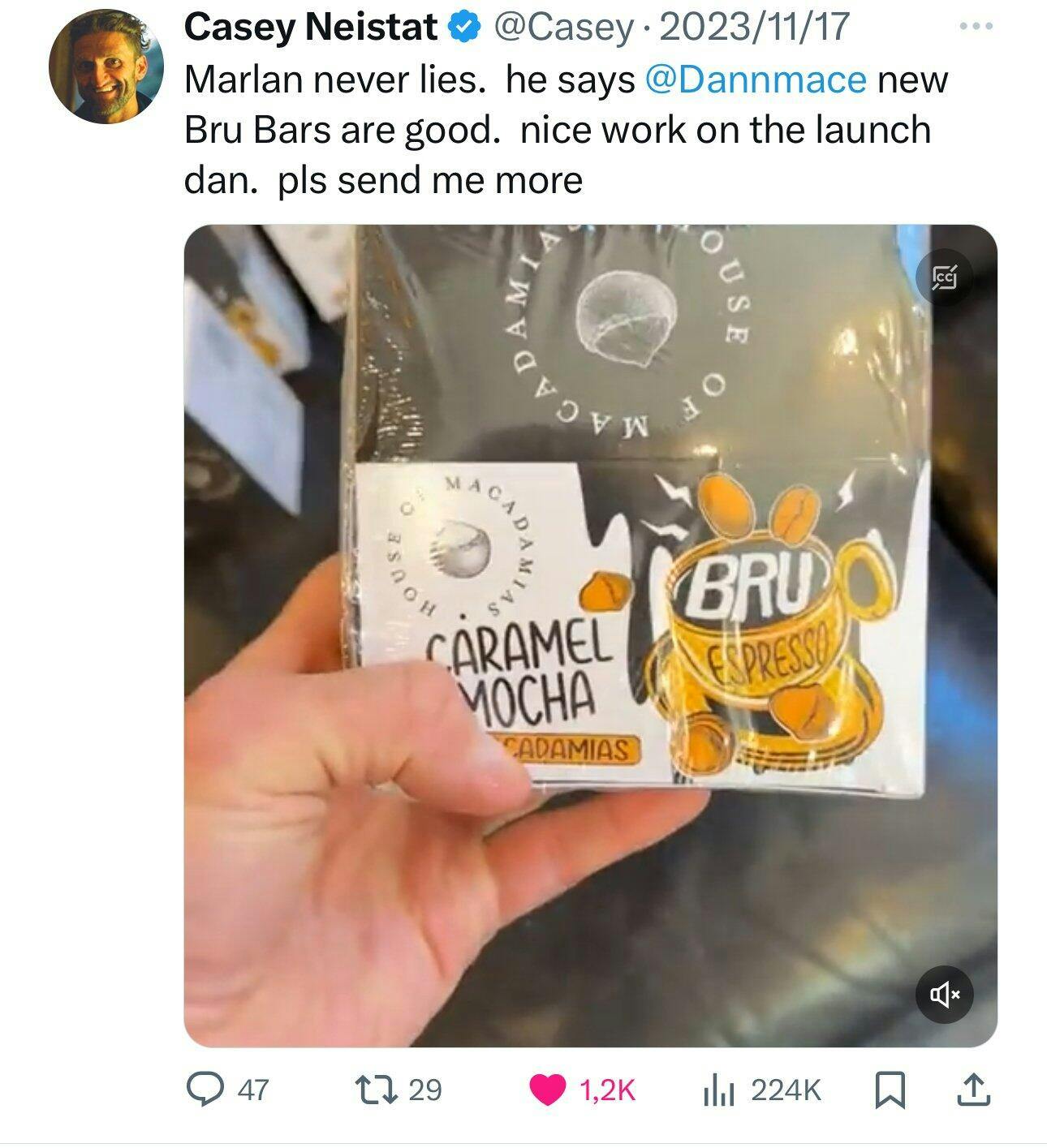Open Casey Neistat's profile picture
Image resolution: width=1047 pixels, height=1148 pixels.
[106, 67]
